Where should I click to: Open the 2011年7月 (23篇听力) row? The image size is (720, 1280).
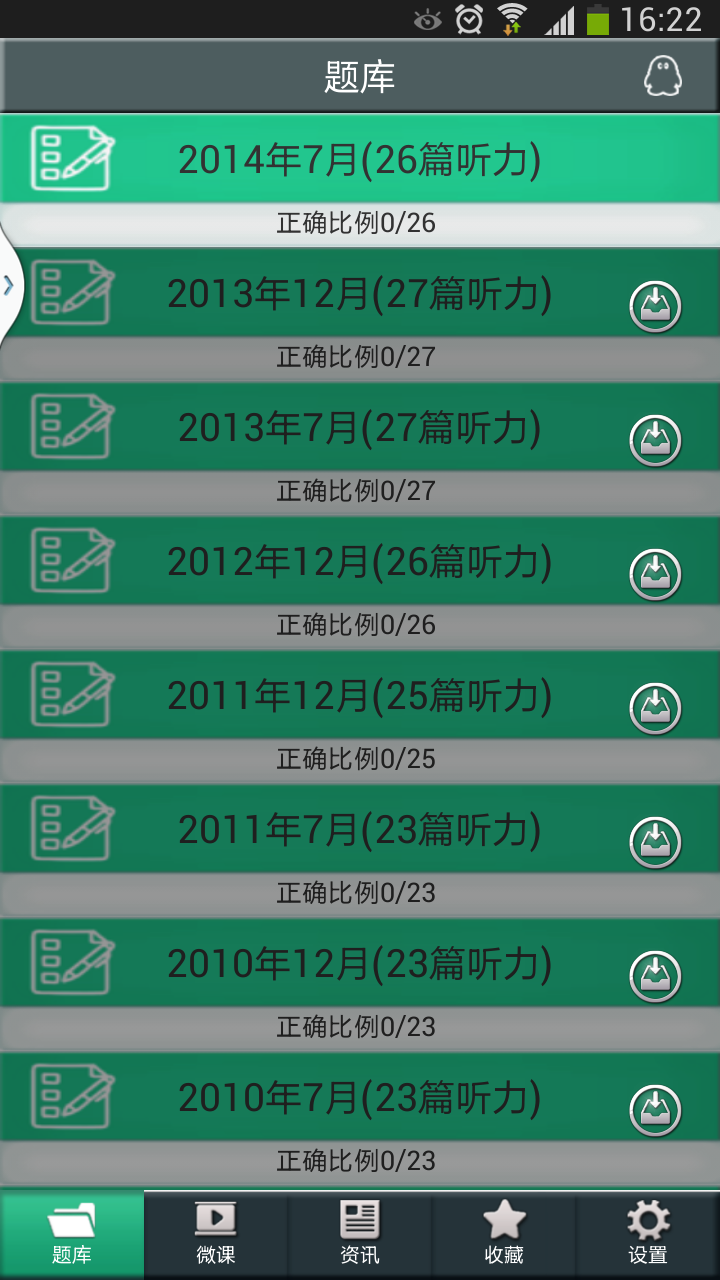pyautogui.click(x=360, y=829)
